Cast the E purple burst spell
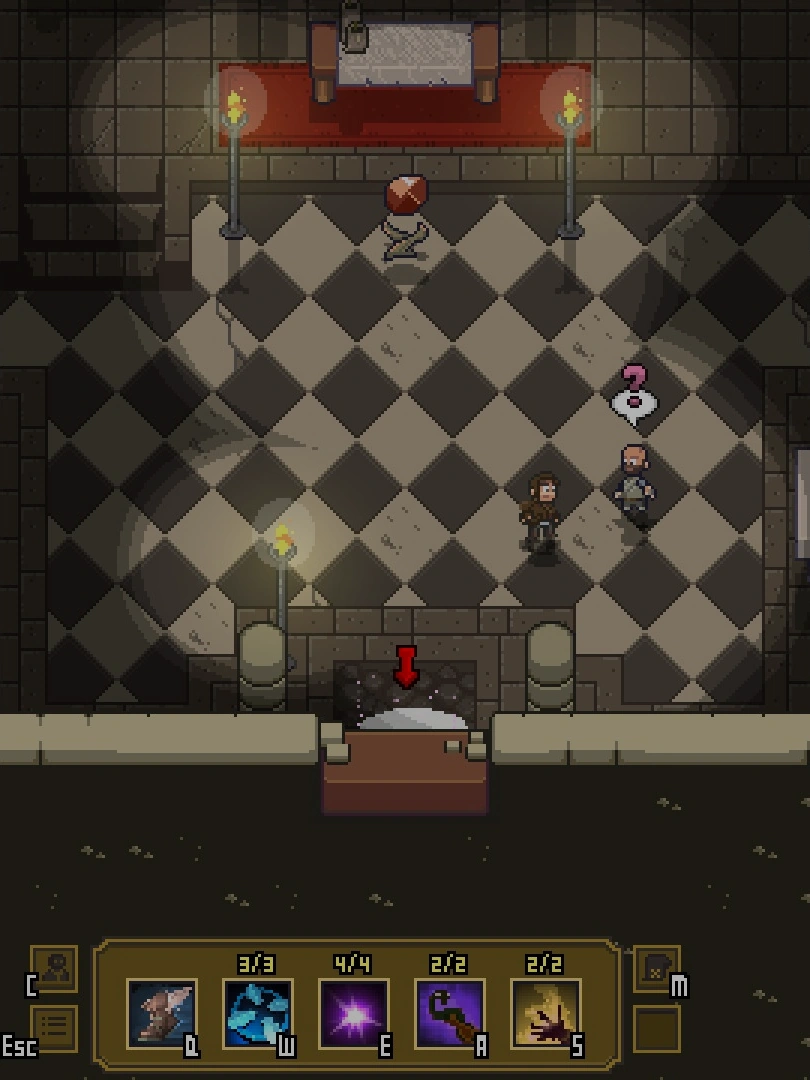This screenshot has width=810, height=1080. (x=354, y=1013)
